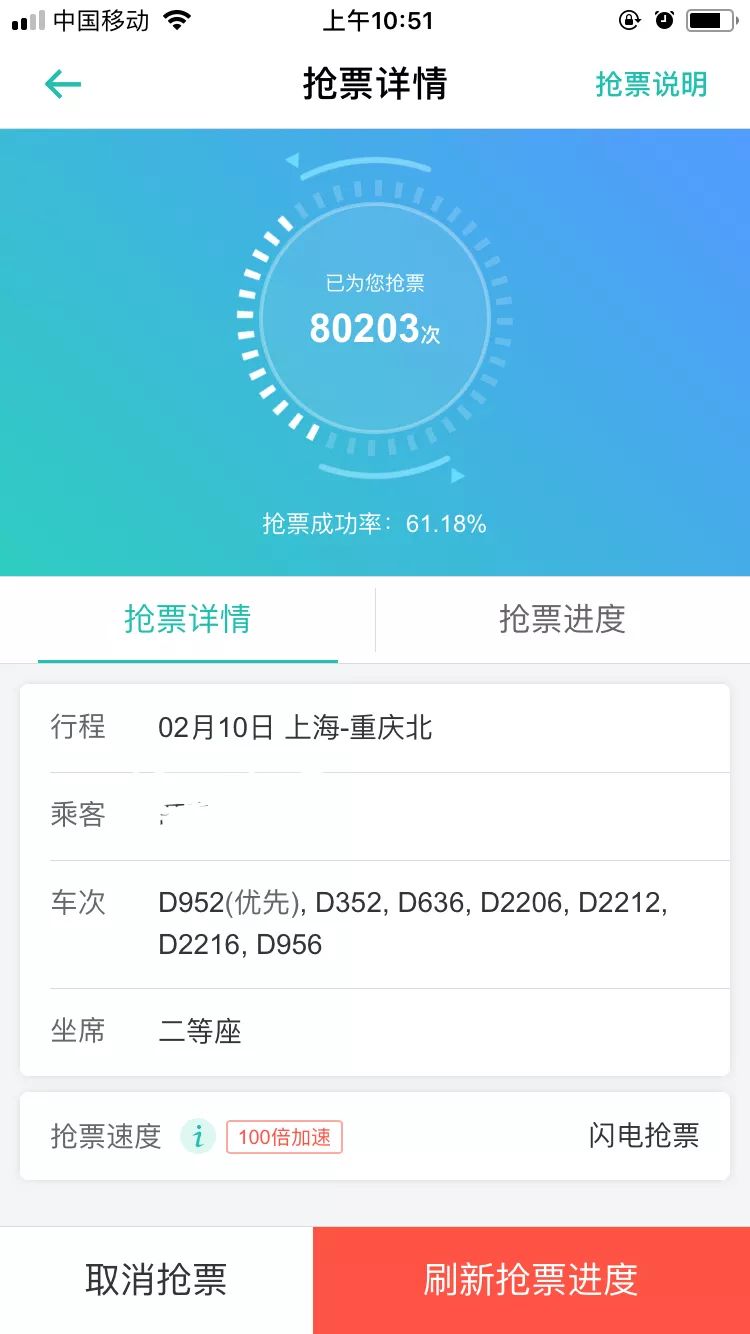Tap the 100倍加速 badge
This screenshot has width=750, height=1334.
(284, 1137)
